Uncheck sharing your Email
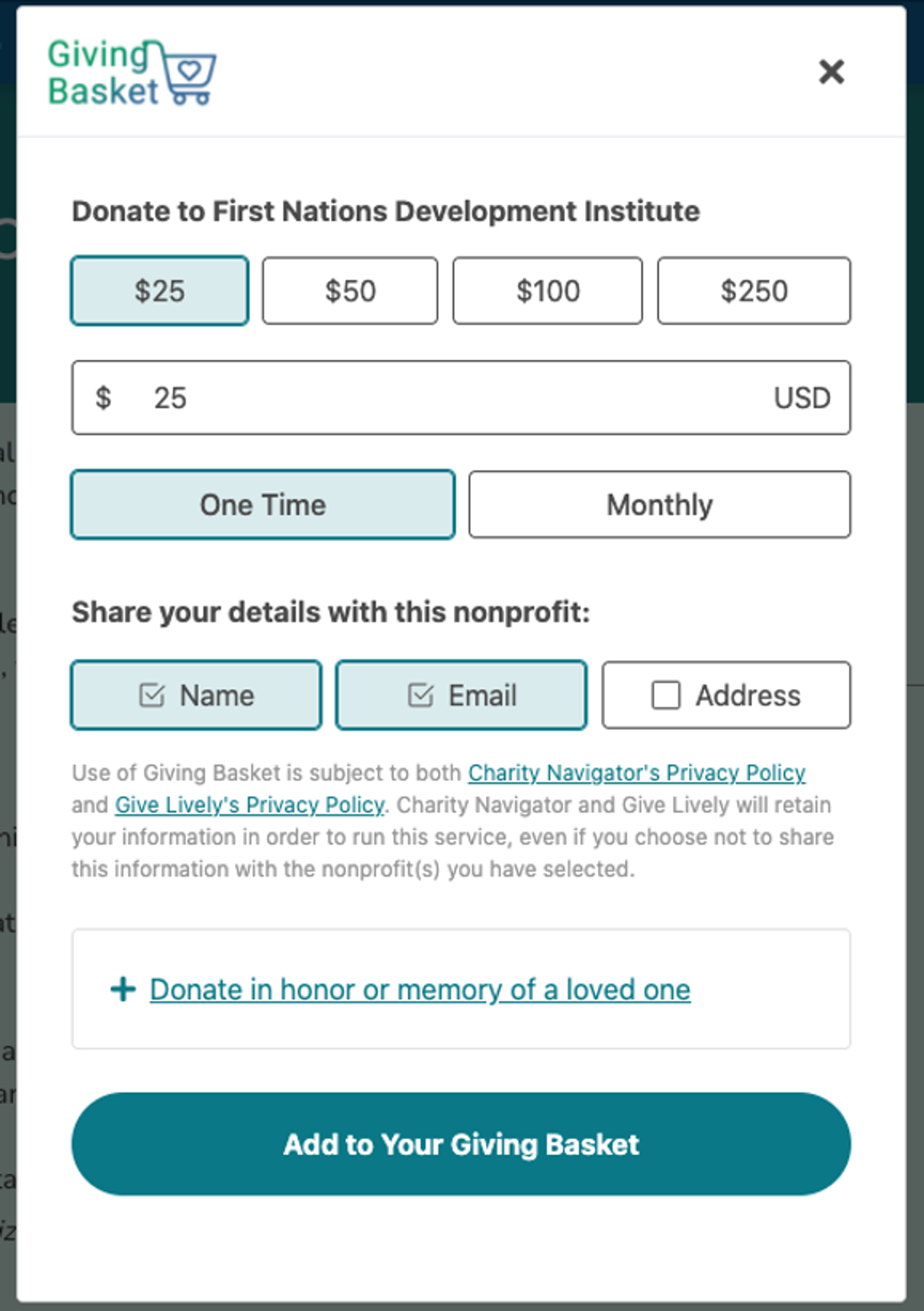The image size is (924, 1311). (x=461, y=695)
